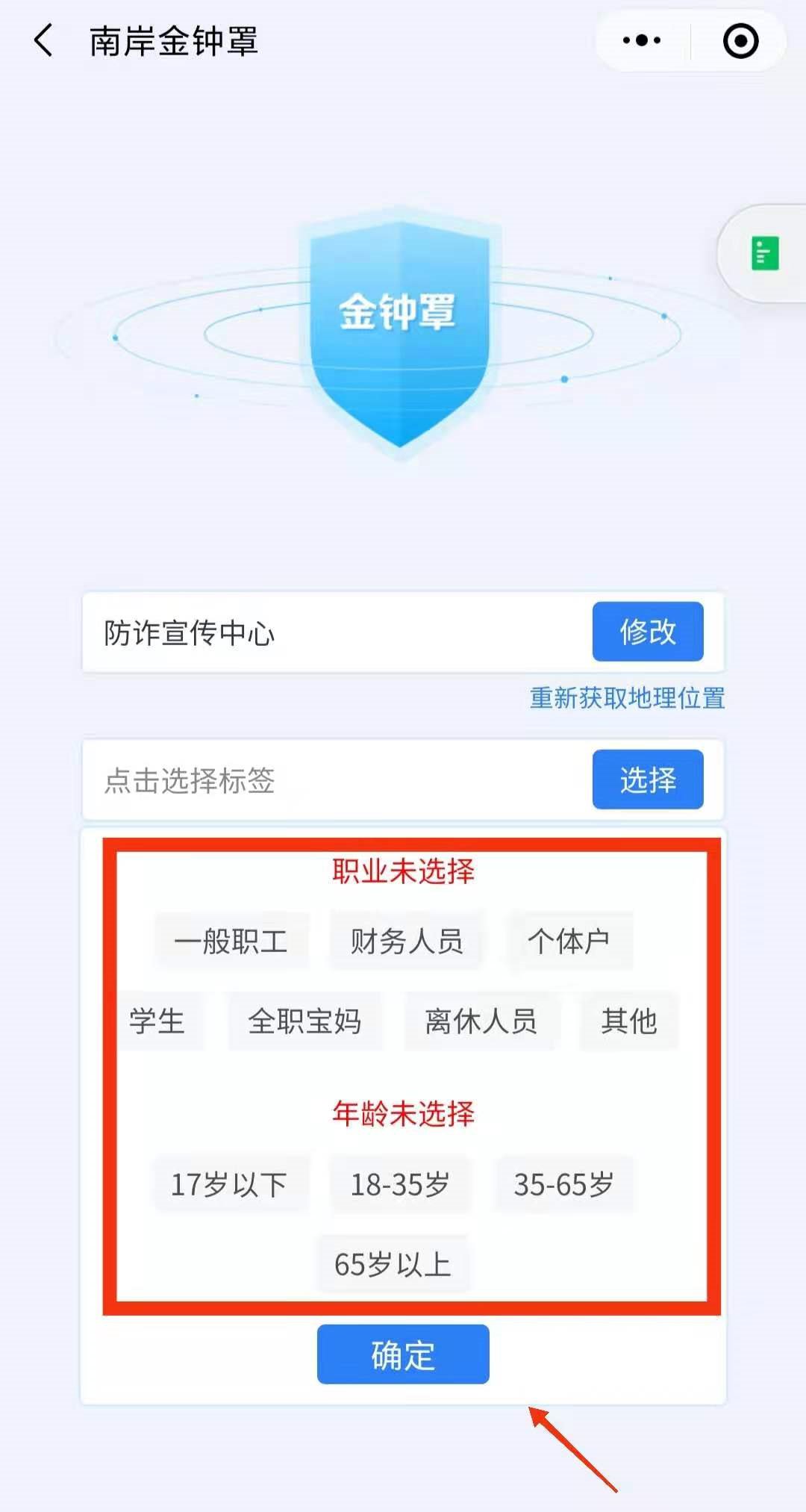Image resolution: width=806 pixels, height=1512 pixels.
Task: Close the mini program with the circle icon
Action: click(740, 40)
